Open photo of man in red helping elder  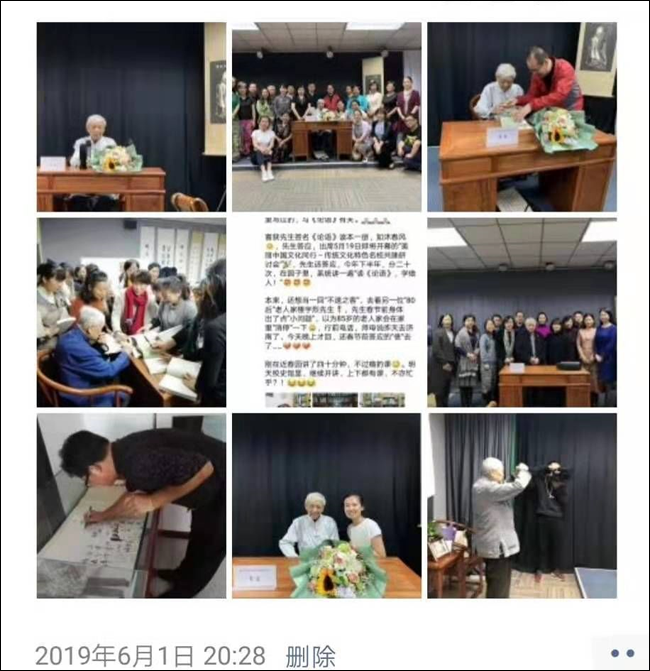(521, 117)
